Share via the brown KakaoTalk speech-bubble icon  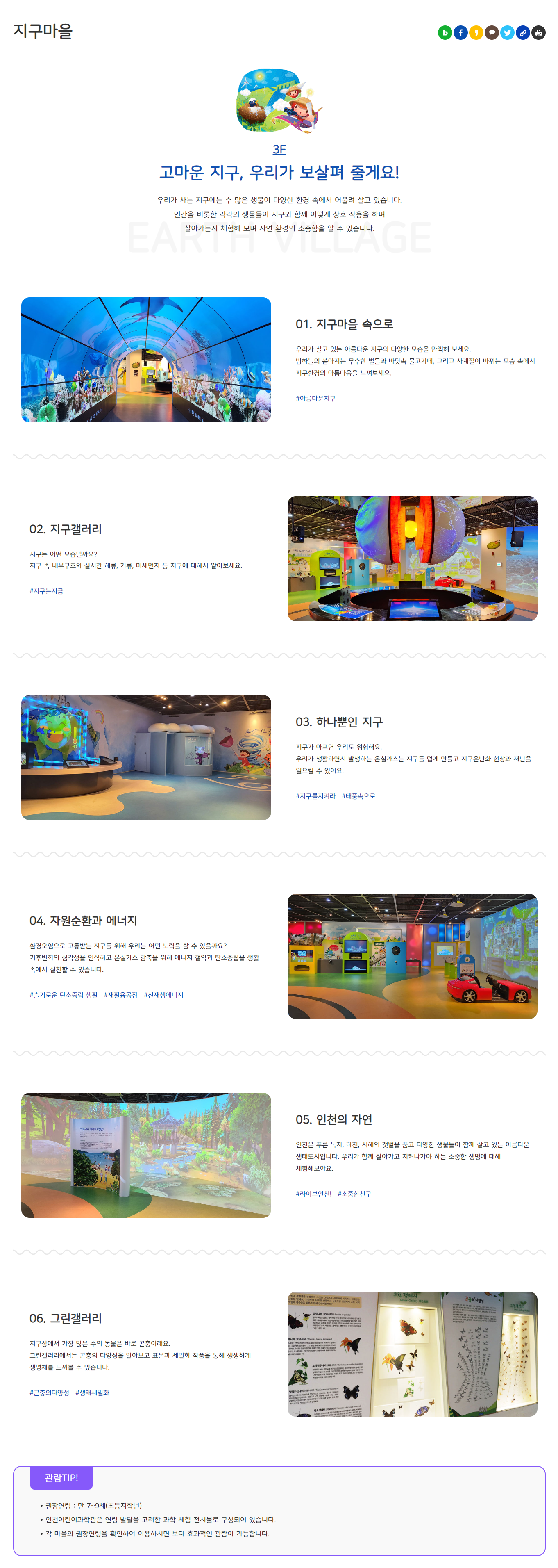492,33
